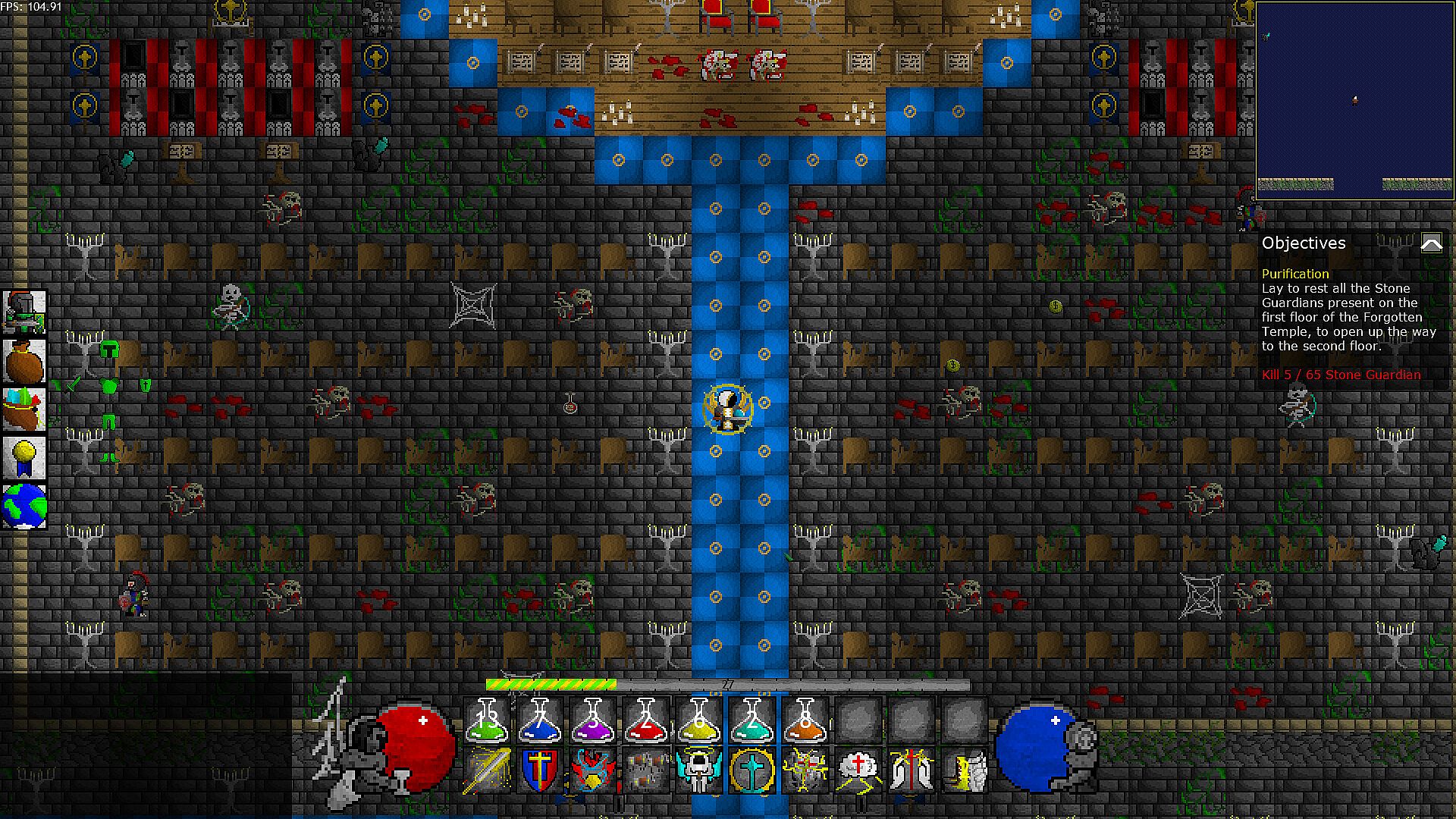Open the gem loot bag
The height and width of the screenshot is (819, 1456).
coord(24,409)
